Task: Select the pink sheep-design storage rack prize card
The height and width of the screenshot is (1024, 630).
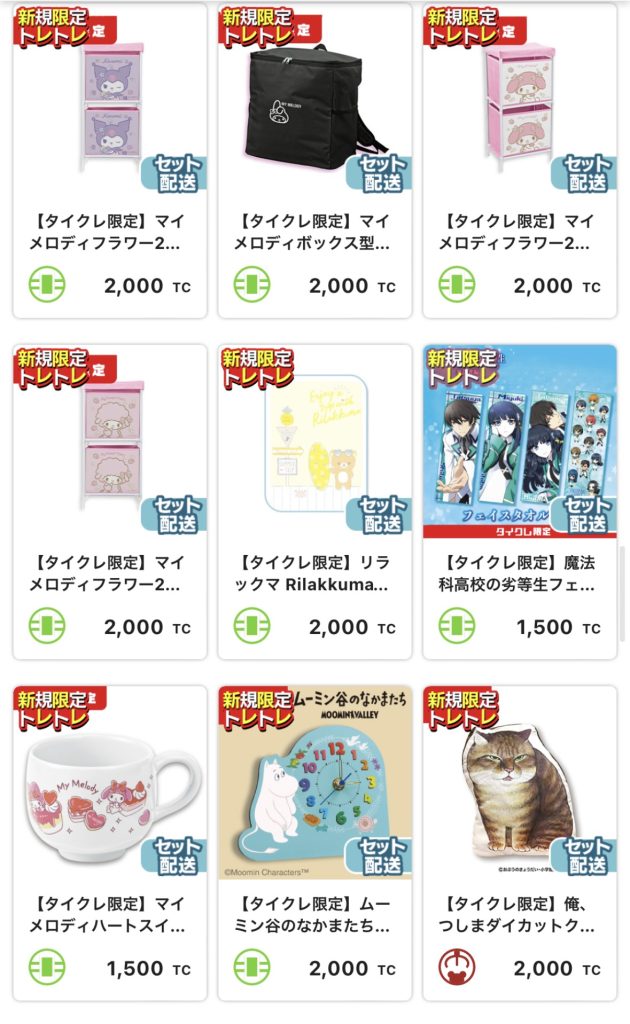Action: pos(110,502)
